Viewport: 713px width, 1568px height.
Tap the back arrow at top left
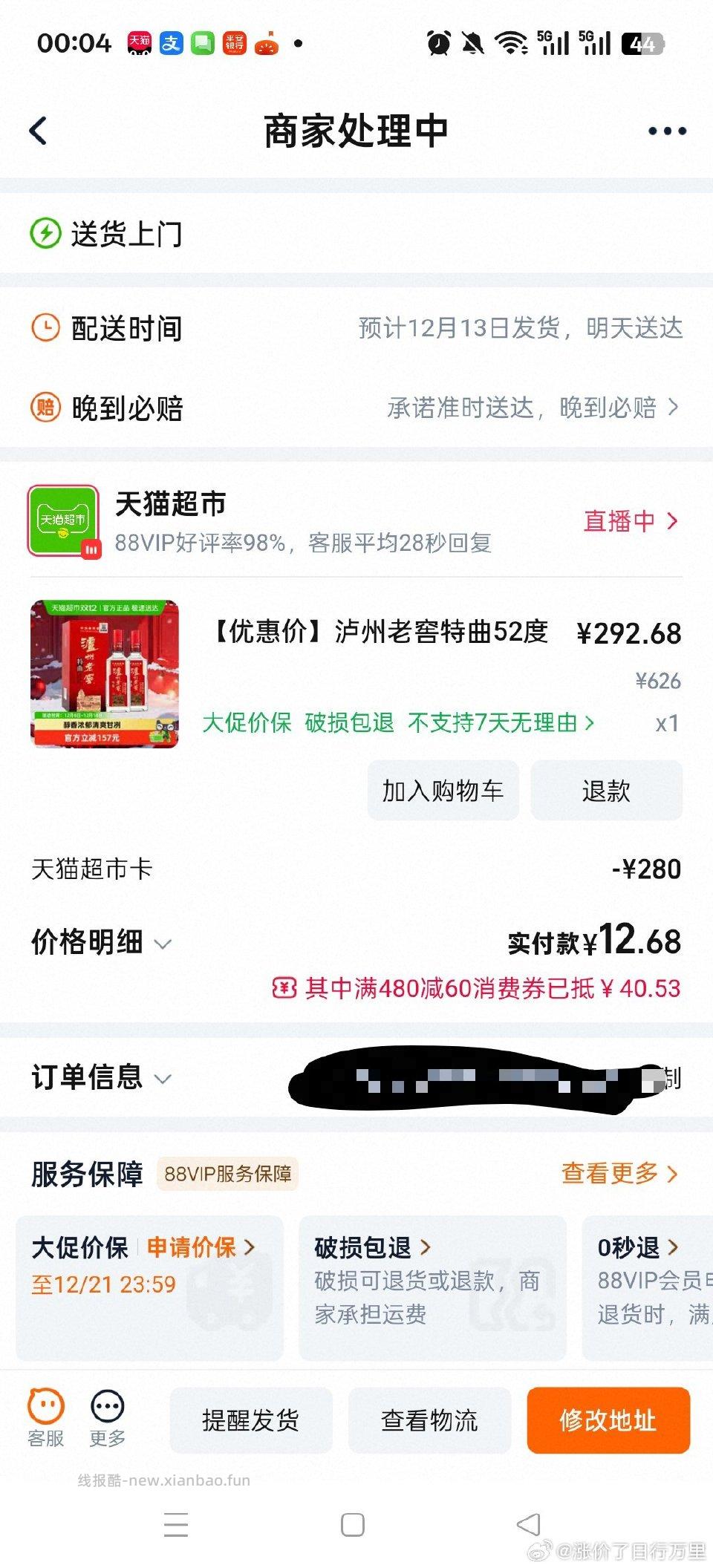(37, 129)
